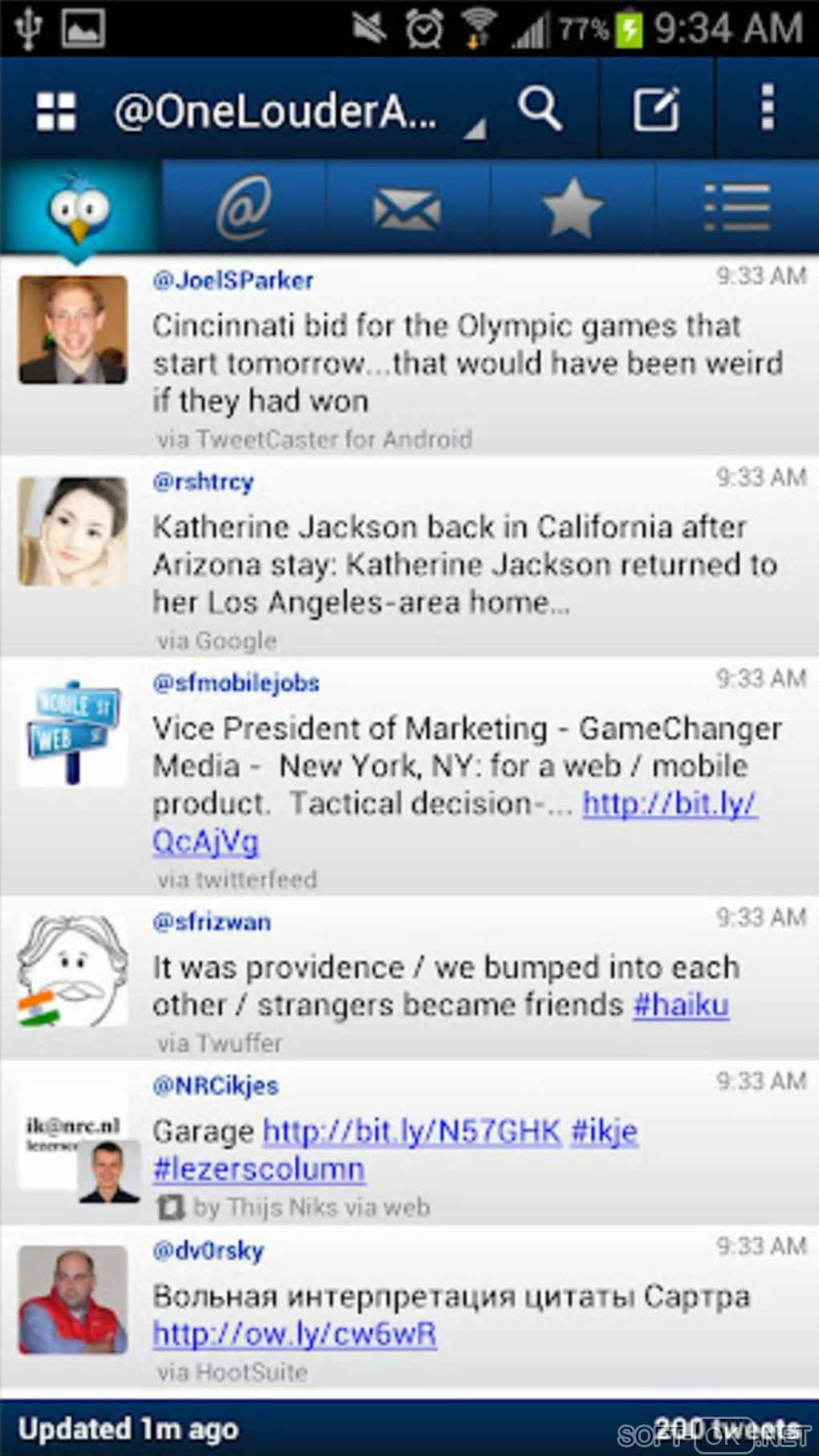Viewport: 819px width, 1456px height.
Task: Open tweet search
Action: pyautogui.click(x=540, y=108)
